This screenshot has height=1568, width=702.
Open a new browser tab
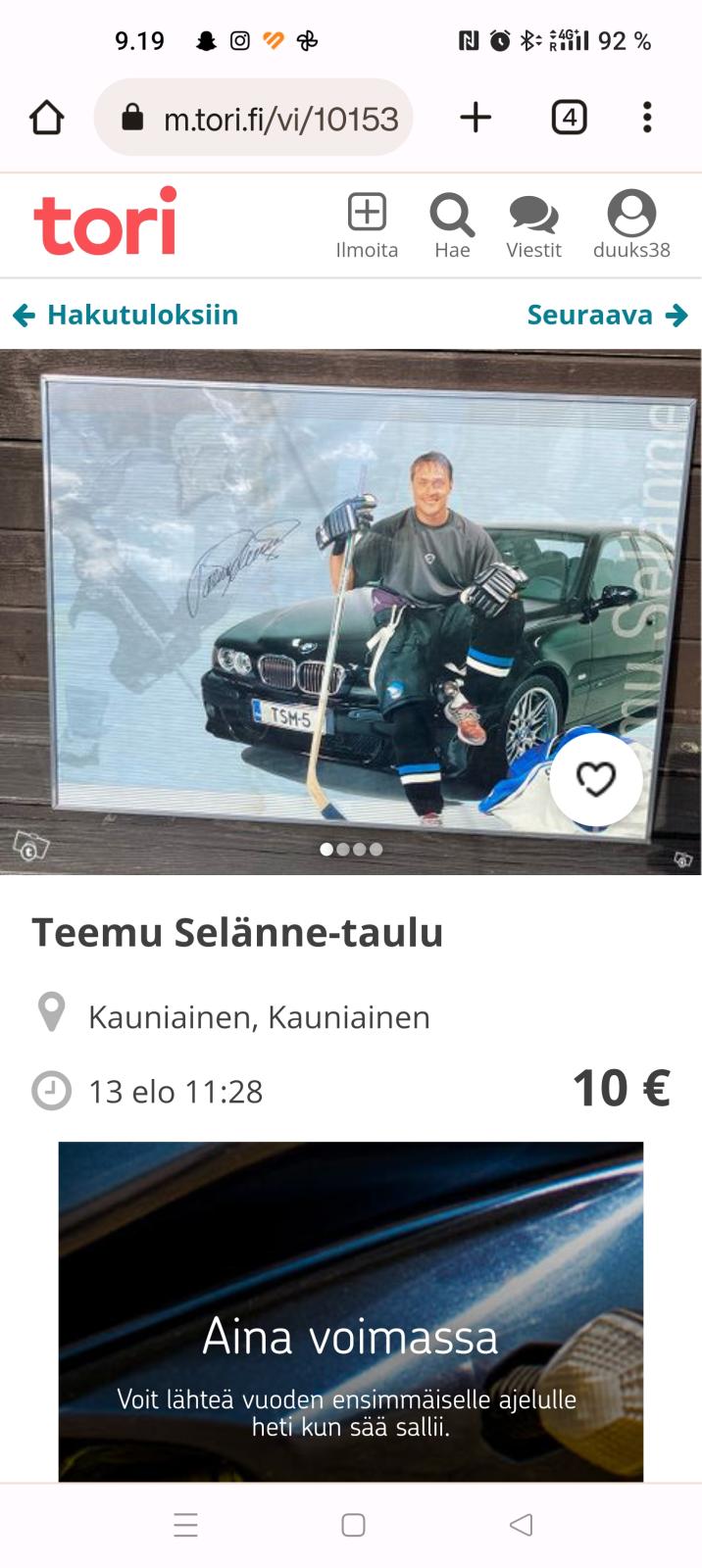pos(476,118)
